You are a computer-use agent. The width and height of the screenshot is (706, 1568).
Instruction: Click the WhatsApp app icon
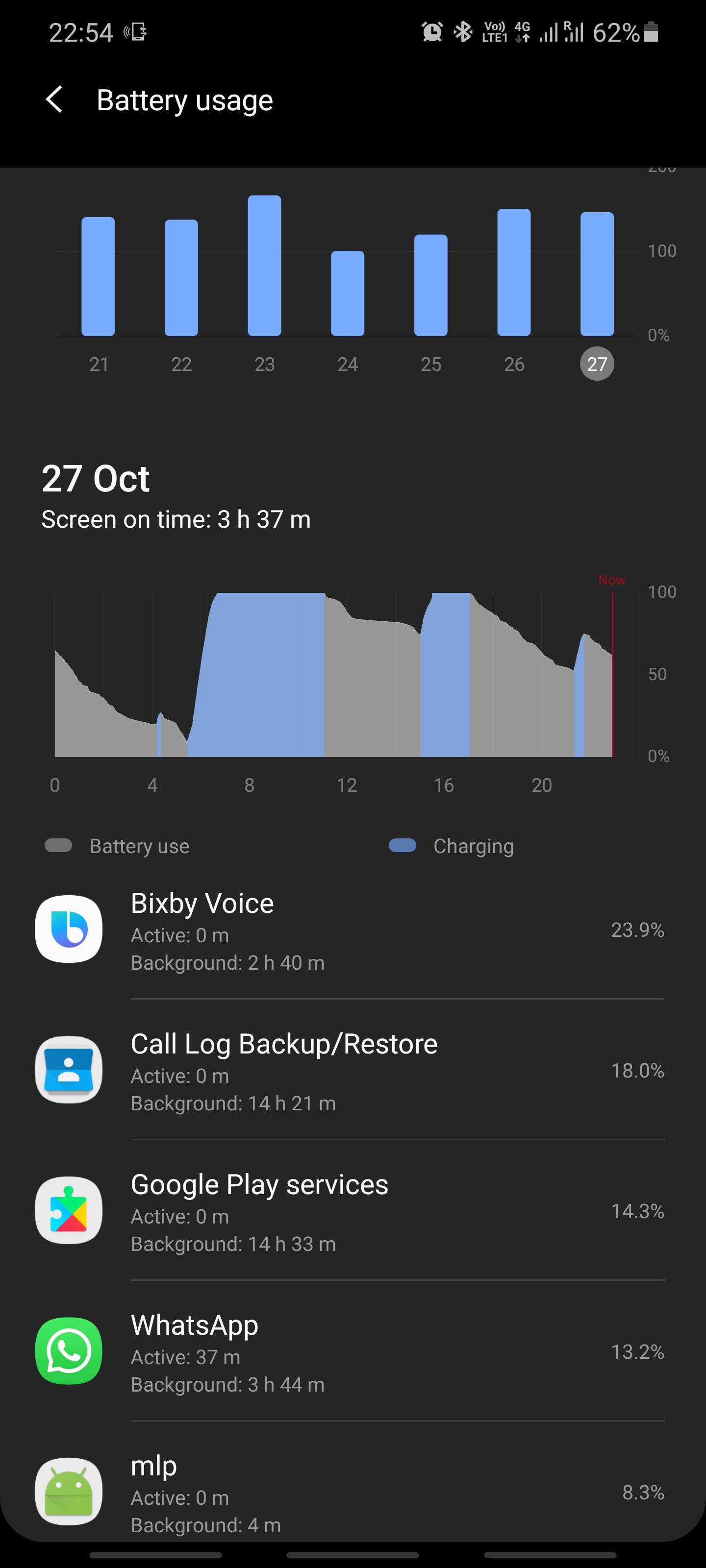tap(69, 1351)
